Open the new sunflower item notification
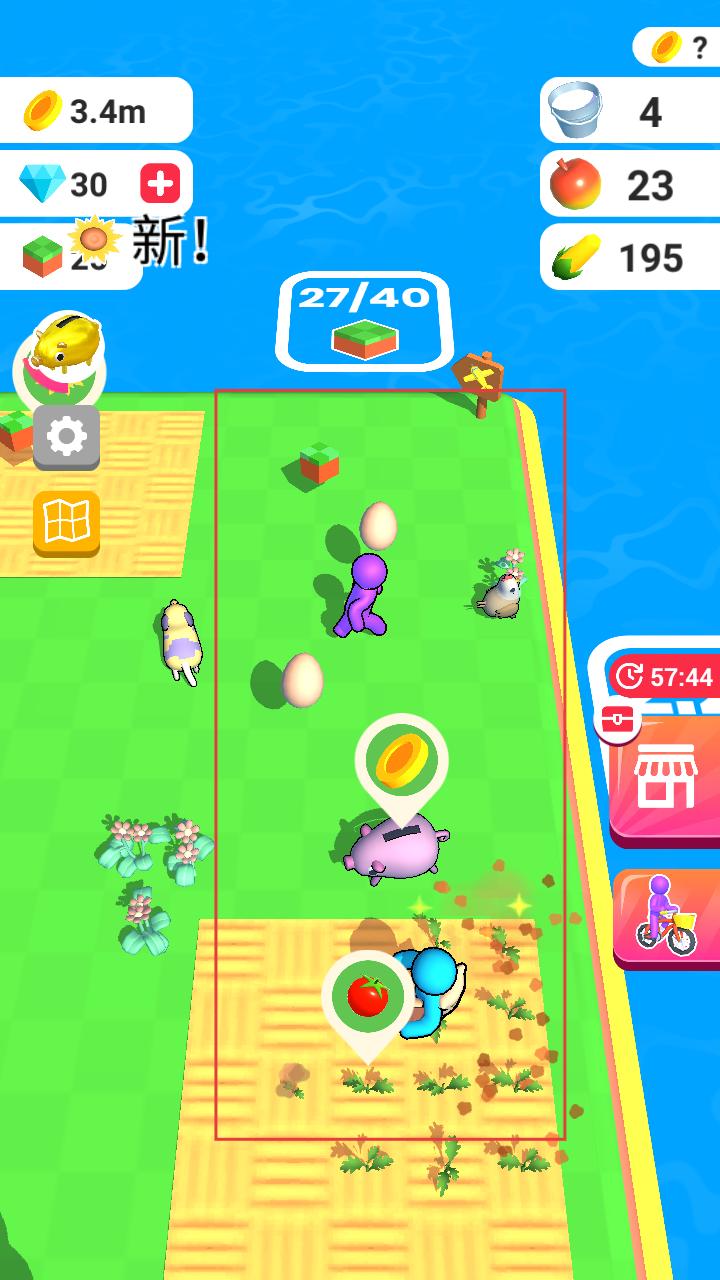This screenshot has width=720, height=1280. (x=95, y=239)
